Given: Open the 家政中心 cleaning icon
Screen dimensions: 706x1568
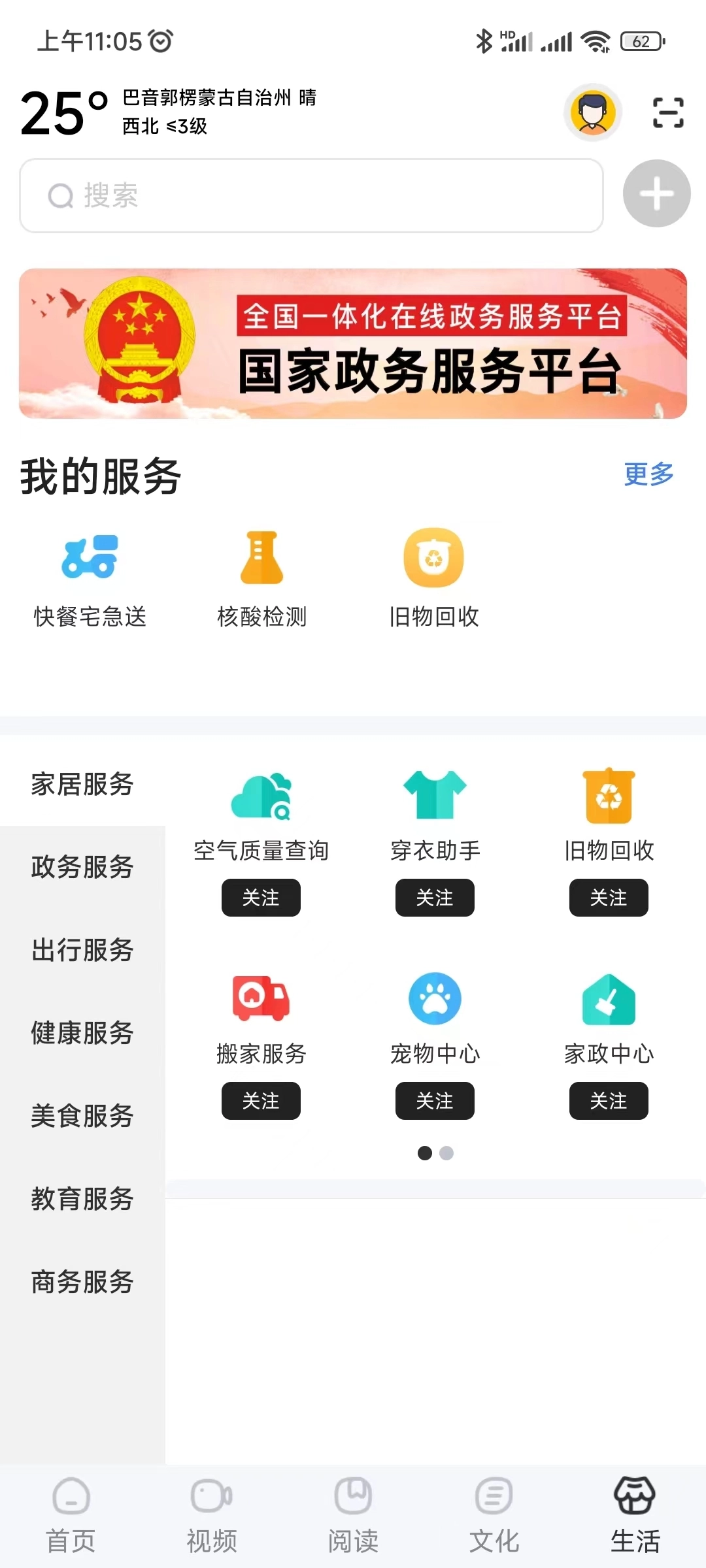Looking at the screenshot, I should click(x=608, y=998).
